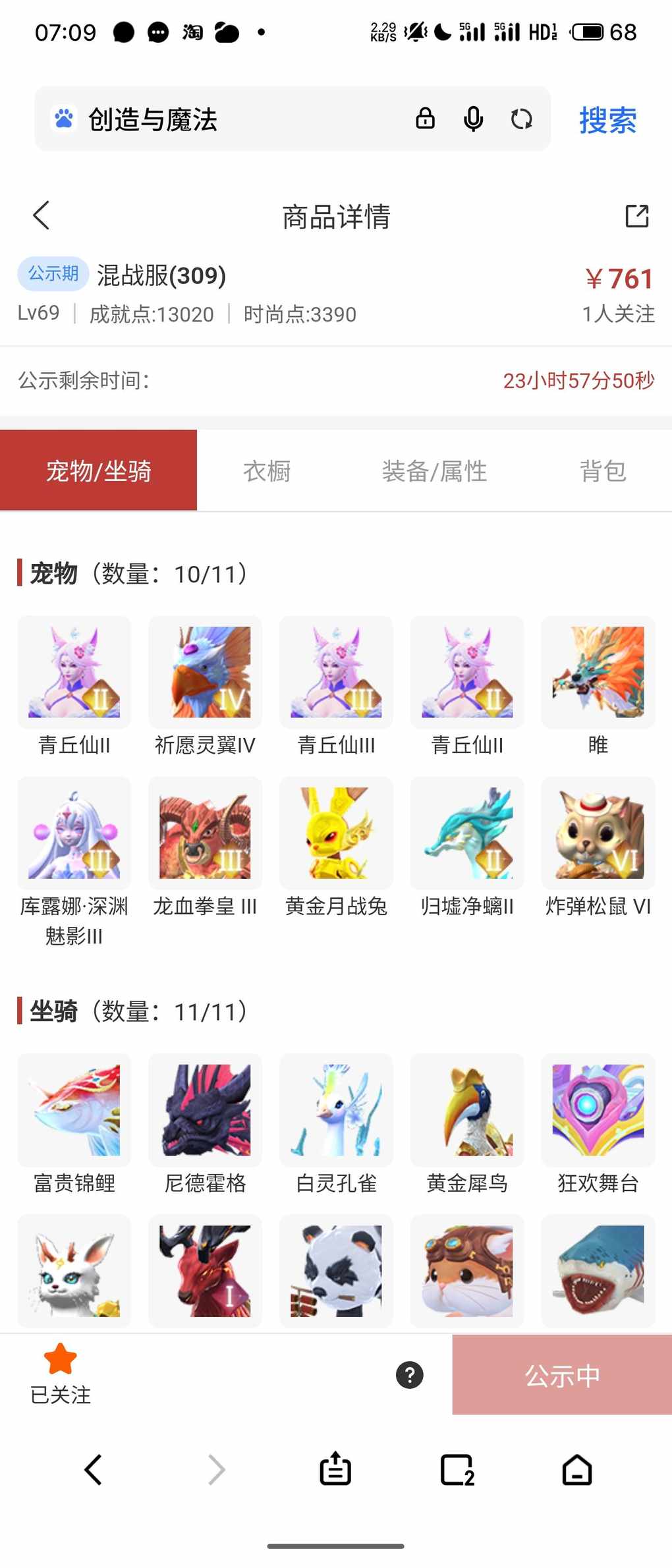Image resolution: width=672 pixels, height=1568 pixels.
Task: Tap the 狂欢舞台 mount tile
Action: coord(598,1110)
